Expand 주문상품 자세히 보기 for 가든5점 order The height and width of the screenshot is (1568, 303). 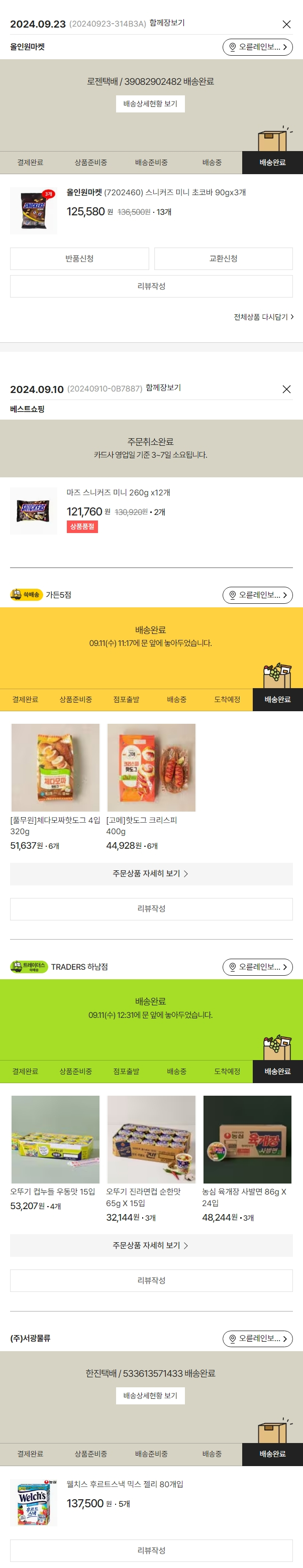pos(151,873)
